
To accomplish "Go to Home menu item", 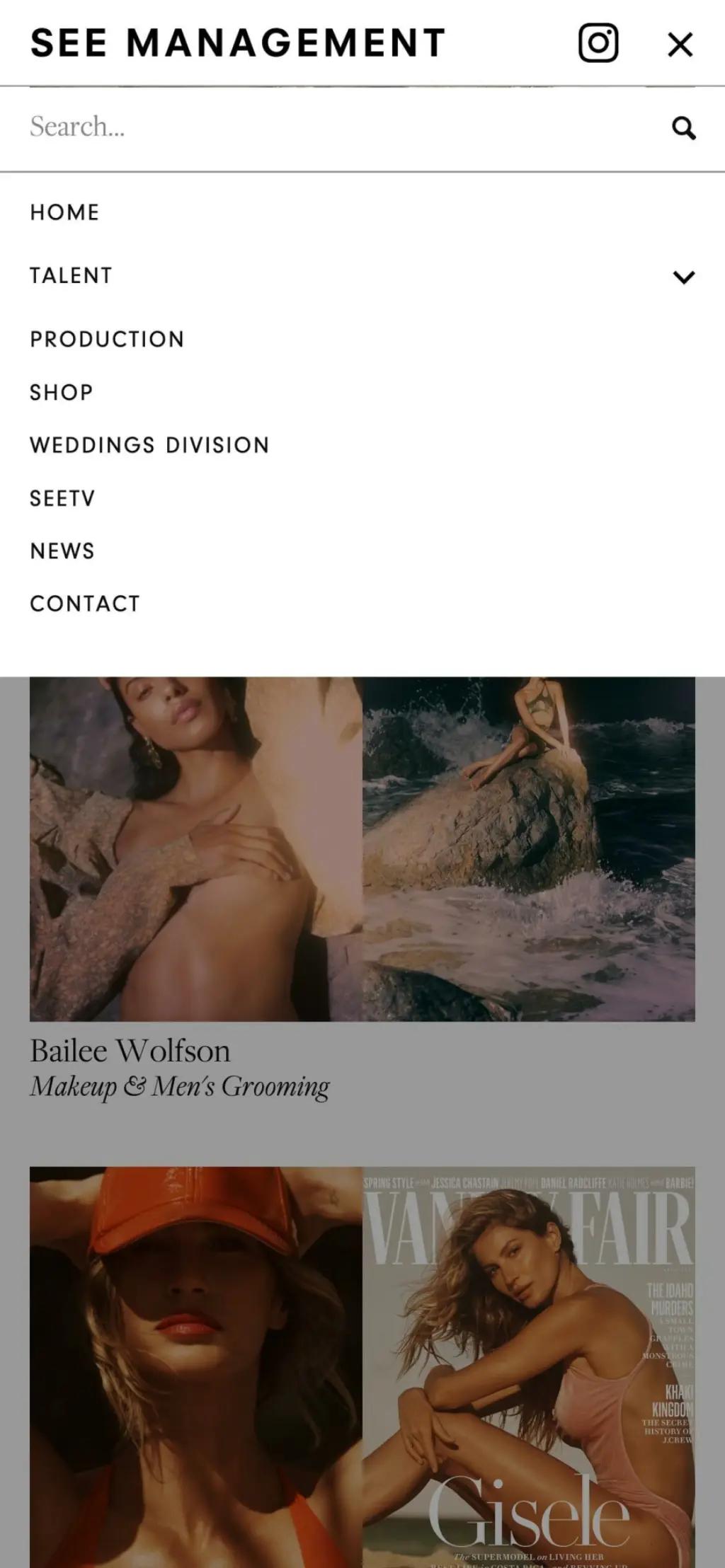I will coord(64,212).
